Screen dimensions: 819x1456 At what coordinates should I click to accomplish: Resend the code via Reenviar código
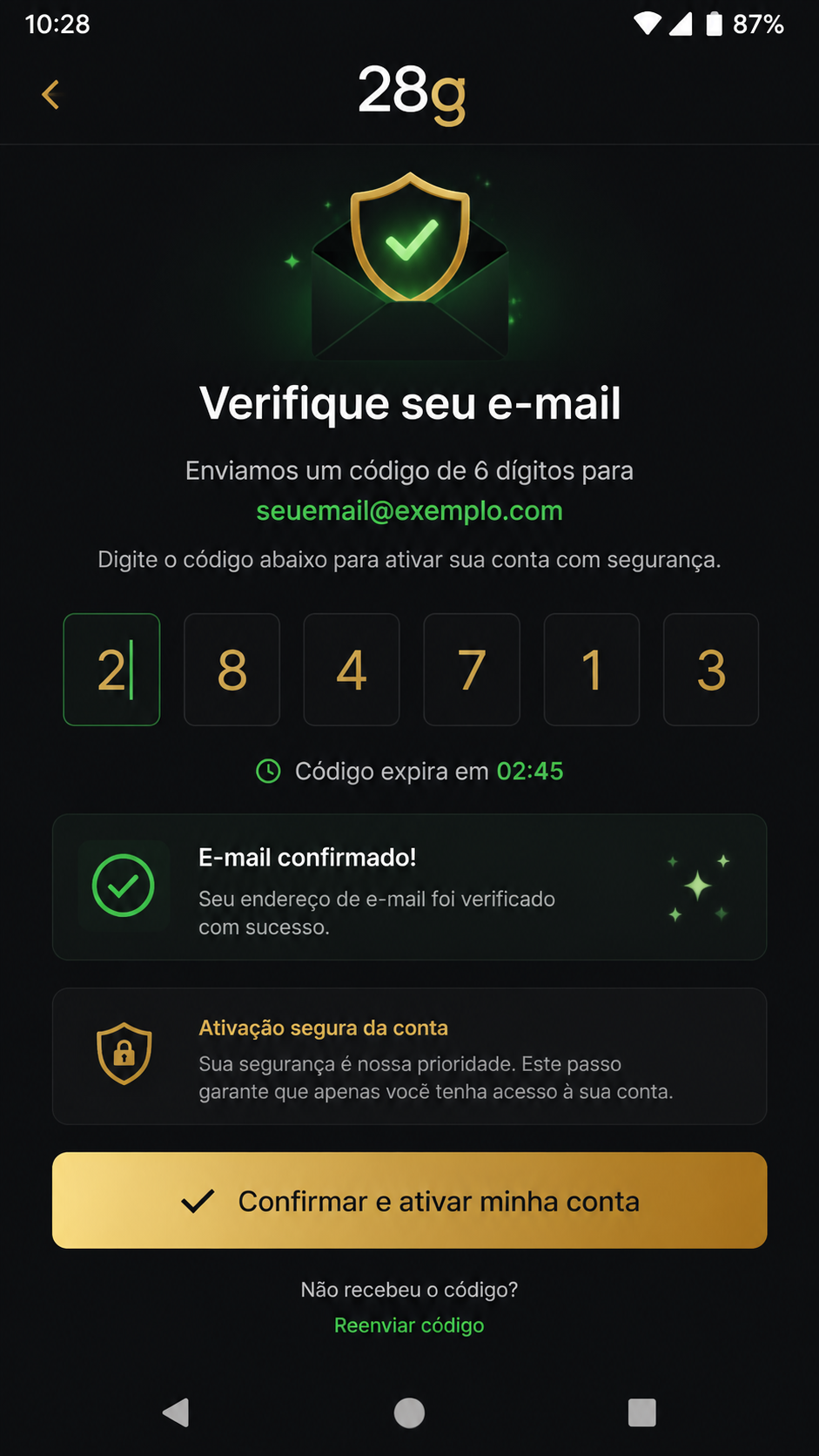(x=409, y=1325)
